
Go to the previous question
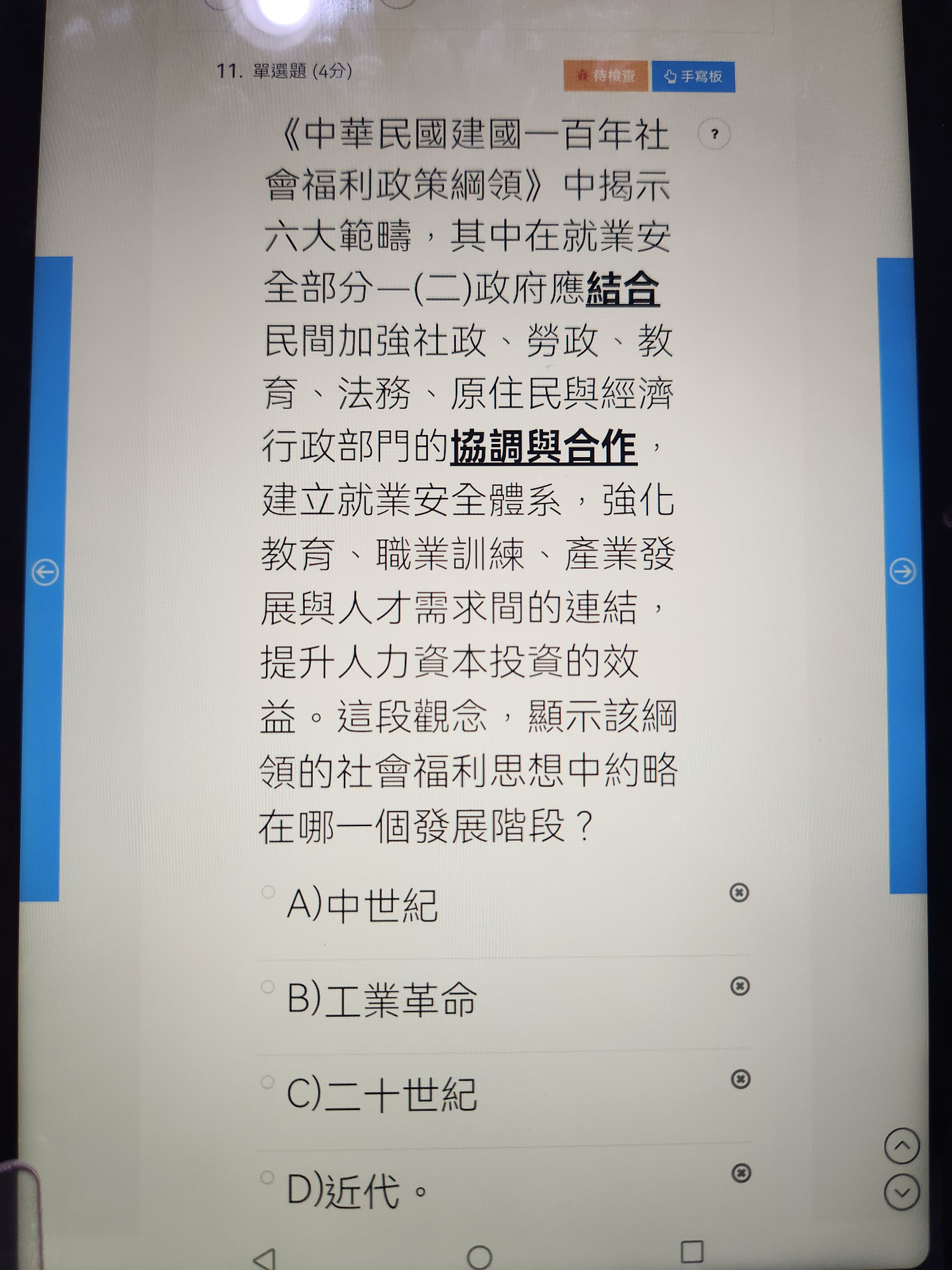pos(45,572)
